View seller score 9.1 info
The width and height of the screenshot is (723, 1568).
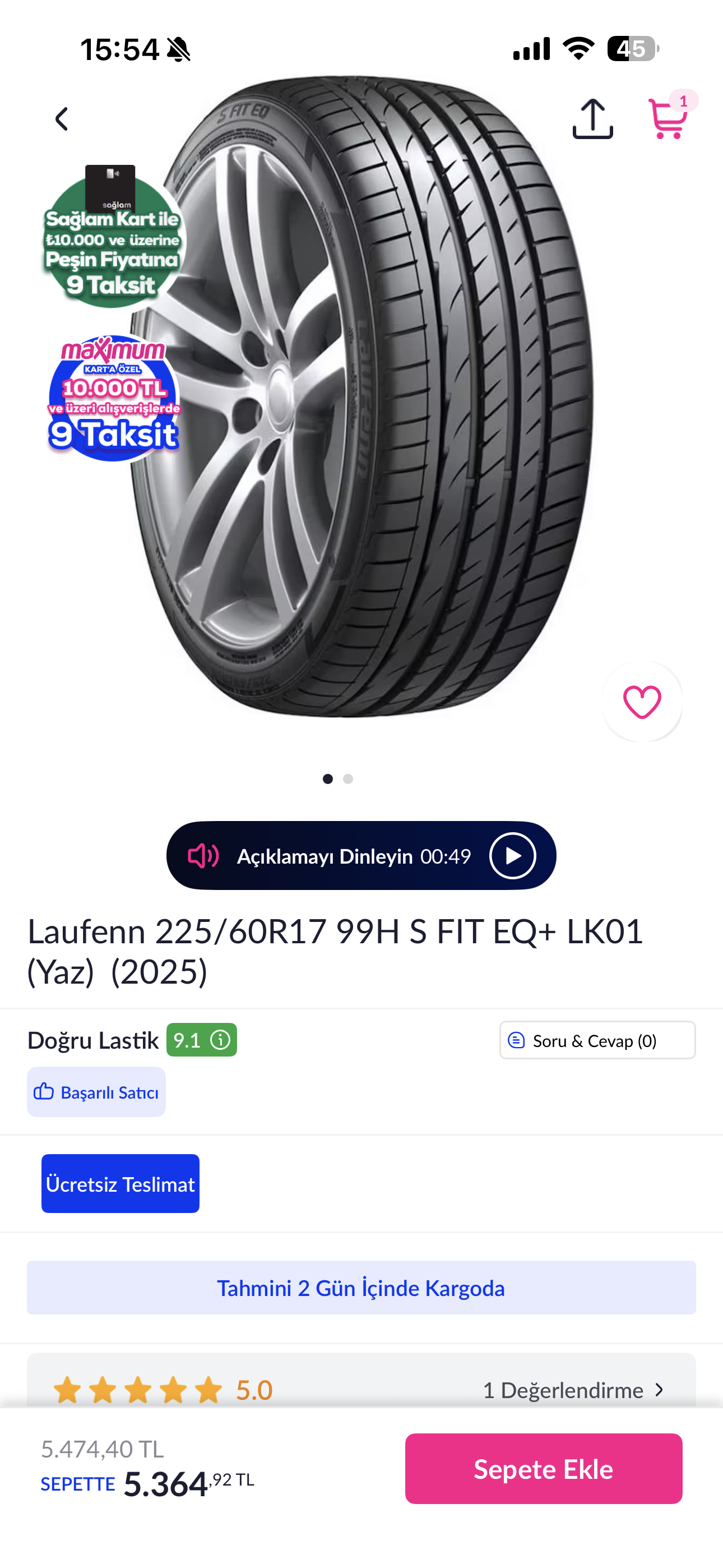[x=201, y=1040]
